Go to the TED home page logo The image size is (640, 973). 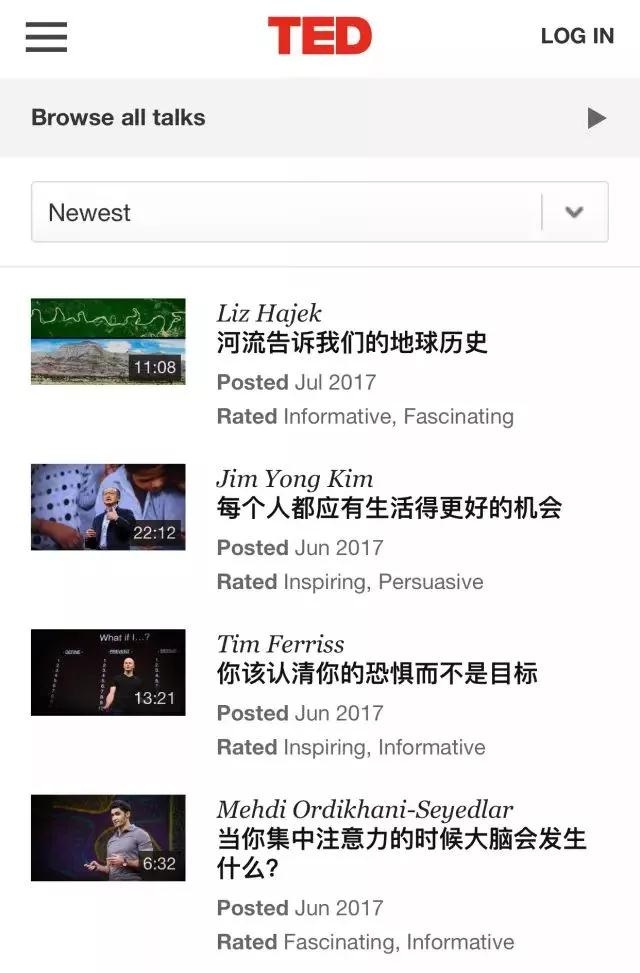(x=319, y=36)
